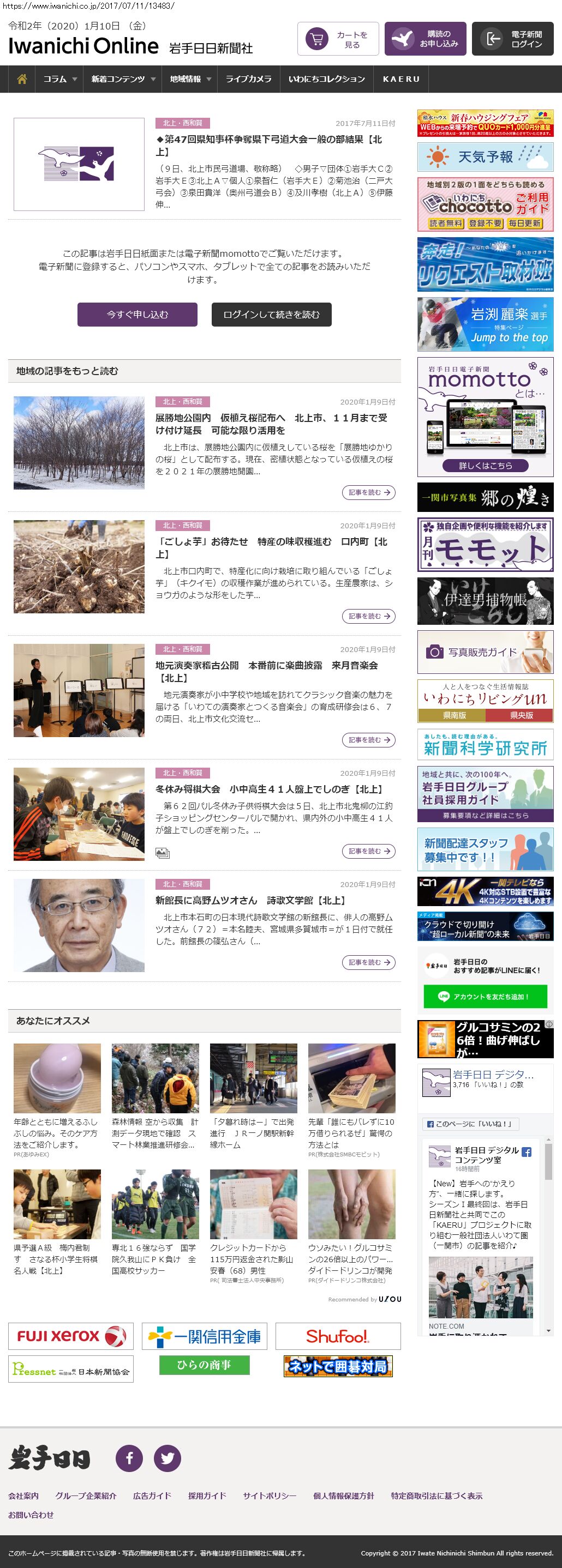Open お問い合わせ contact link

pos(31,1515)
